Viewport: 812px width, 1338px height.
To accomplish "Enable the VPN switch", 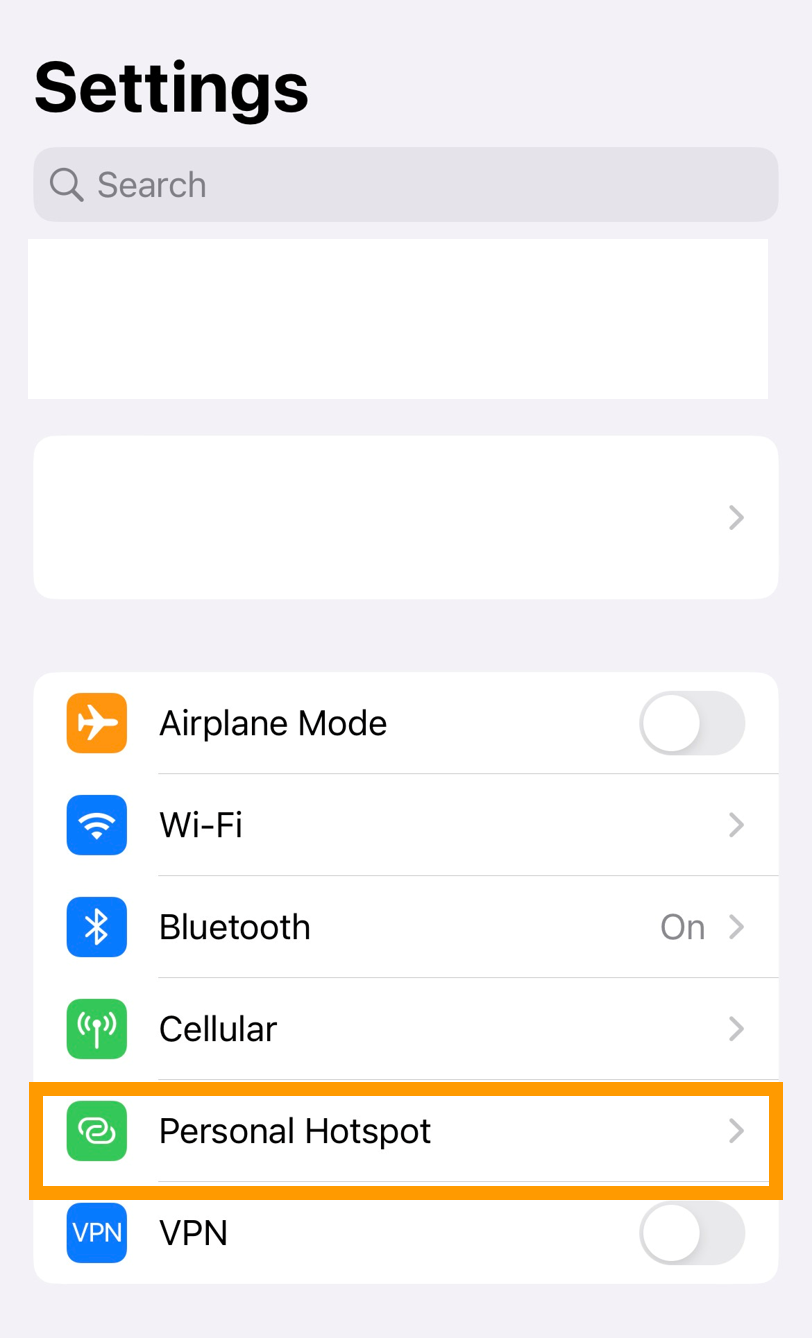I will pyautogui.click(x=691, y=1233).
